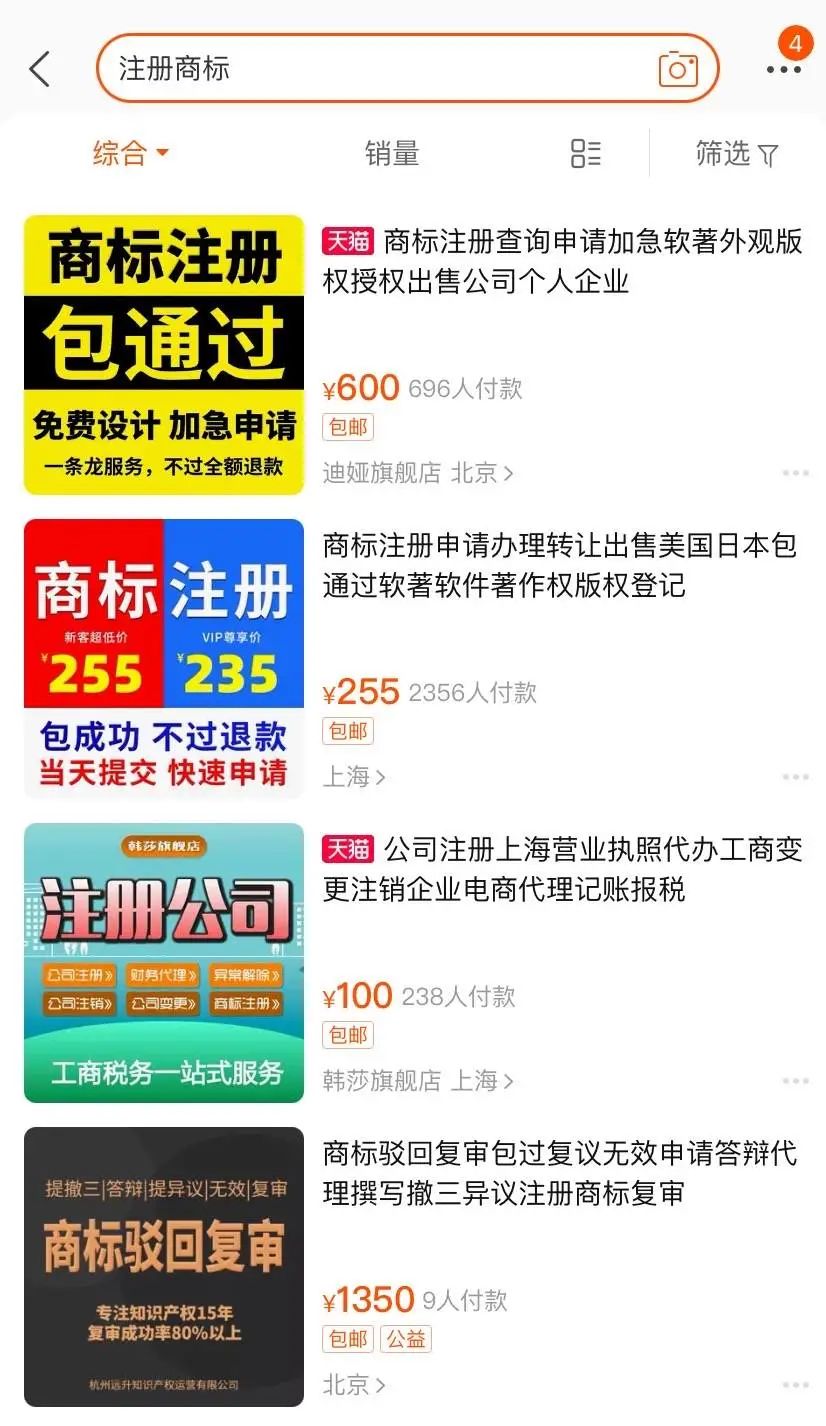The image size is (826, 1426).
Task: Open the 筛选 filter panel
Action: pos(737,154)
